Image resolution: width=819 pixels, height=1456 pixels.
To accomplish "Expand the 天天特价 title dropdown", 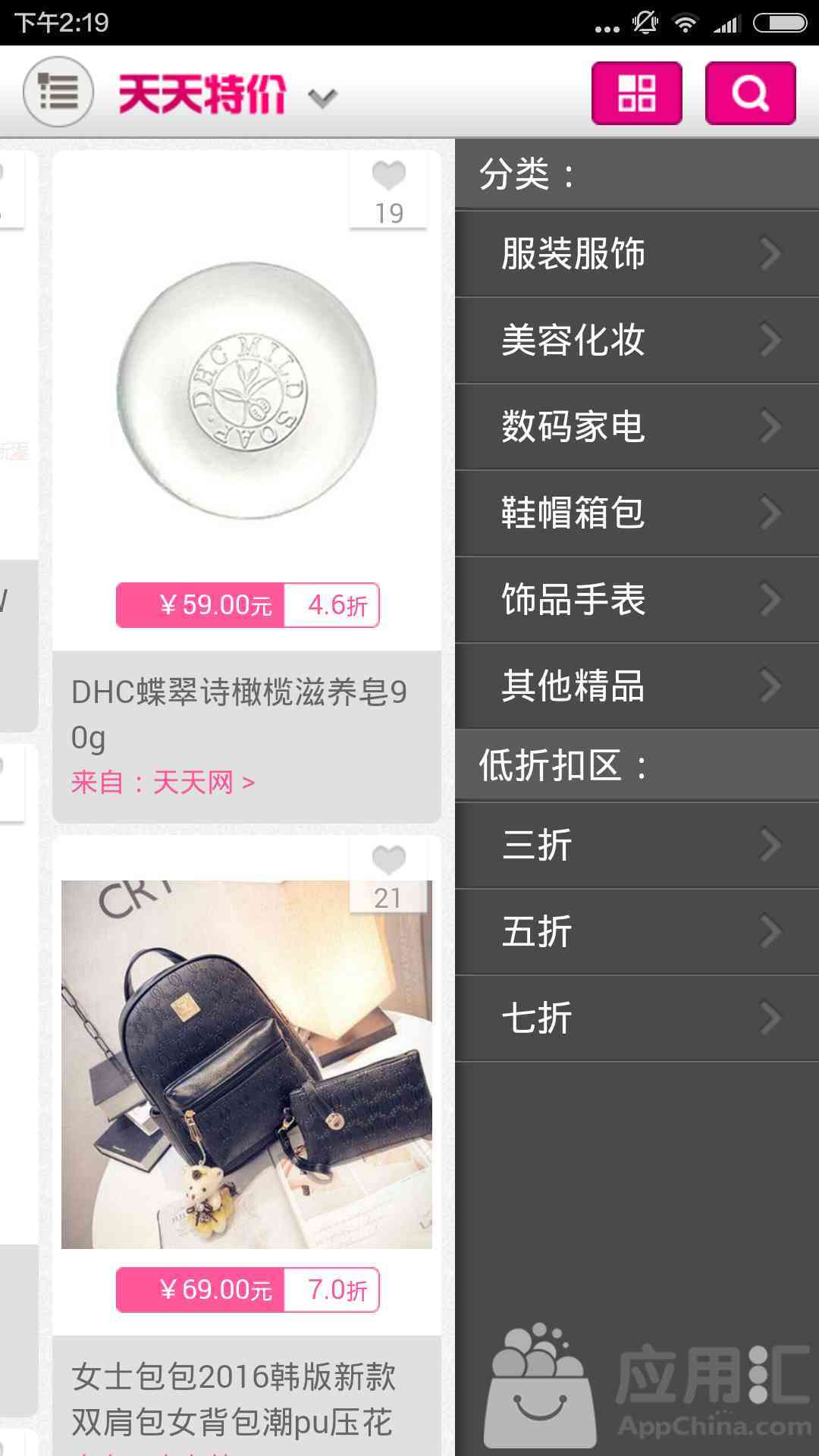I will [x=322, y=97].
